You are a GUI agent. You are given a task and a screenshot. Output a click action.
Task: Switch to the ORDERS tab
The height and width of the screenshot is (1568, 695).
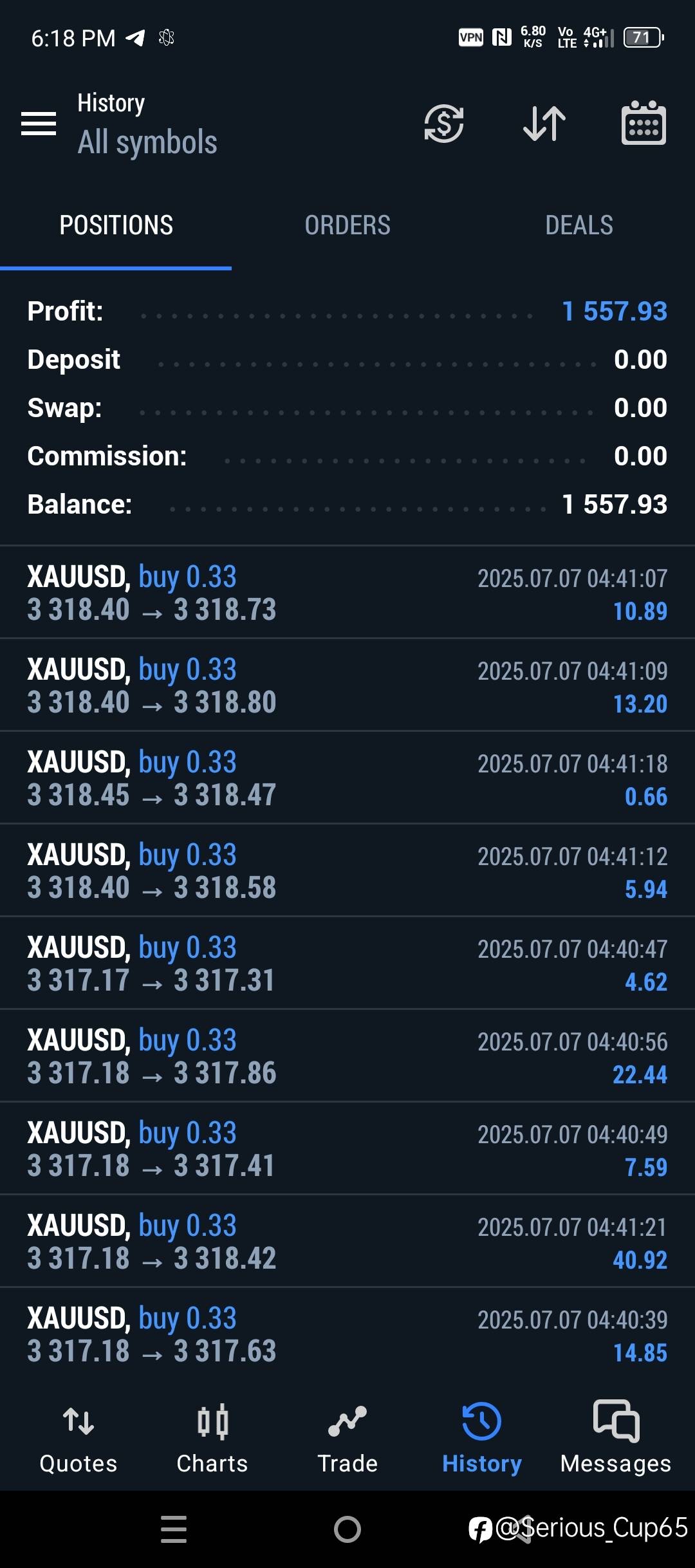[x=347, y=225]
